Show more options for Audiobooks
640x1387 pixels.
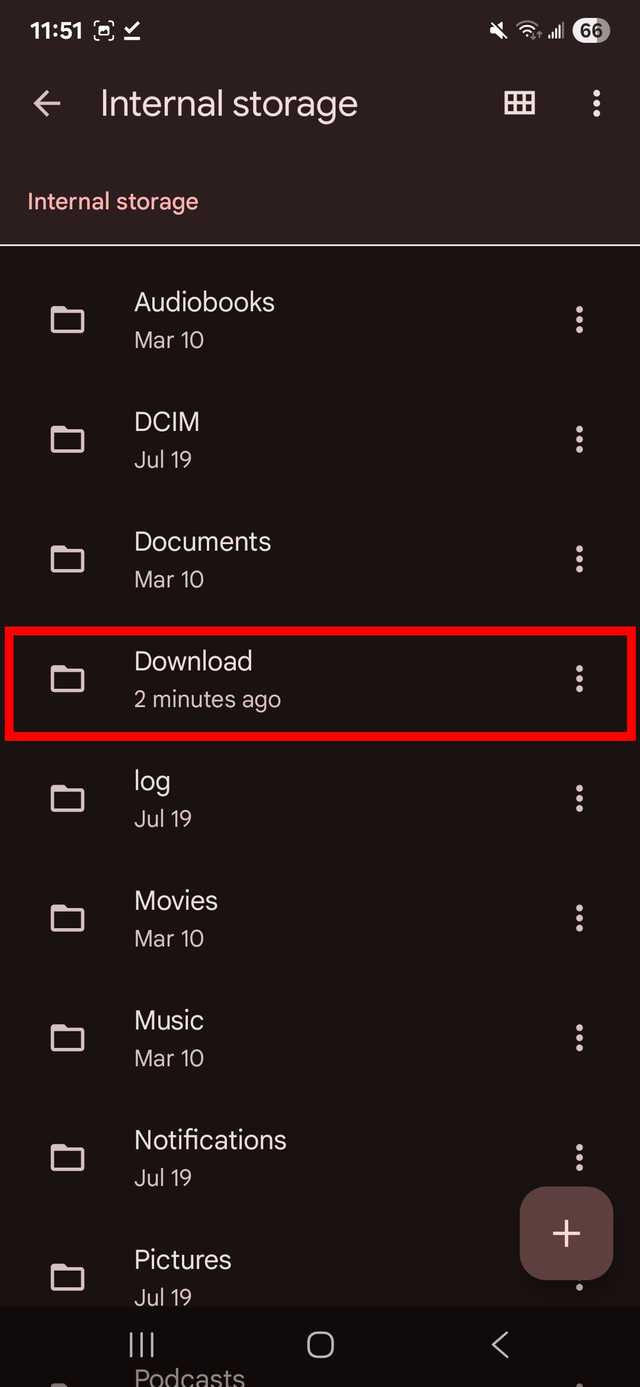tap(579, 320)
